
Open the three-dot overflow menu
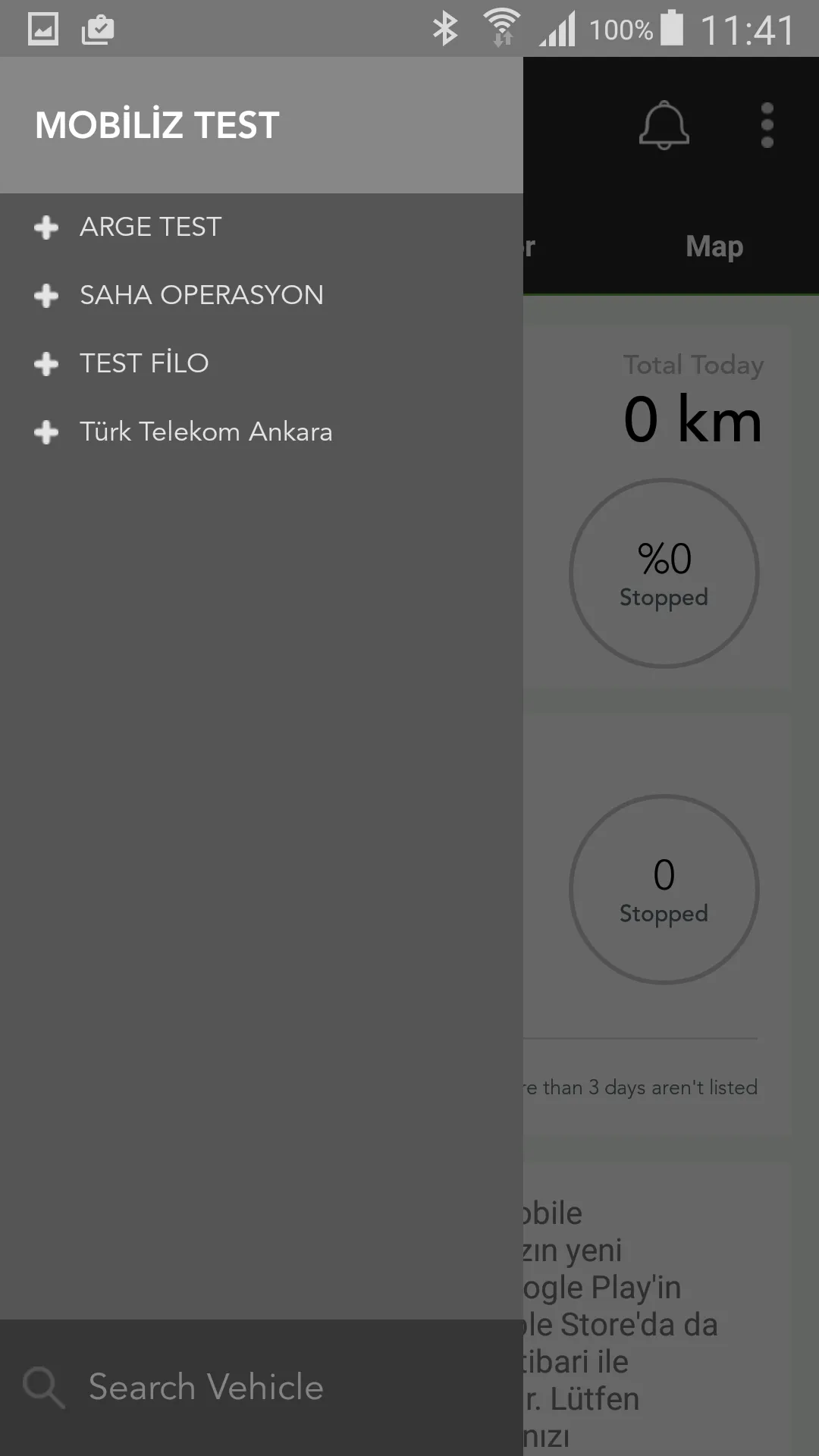click(767, 125)
